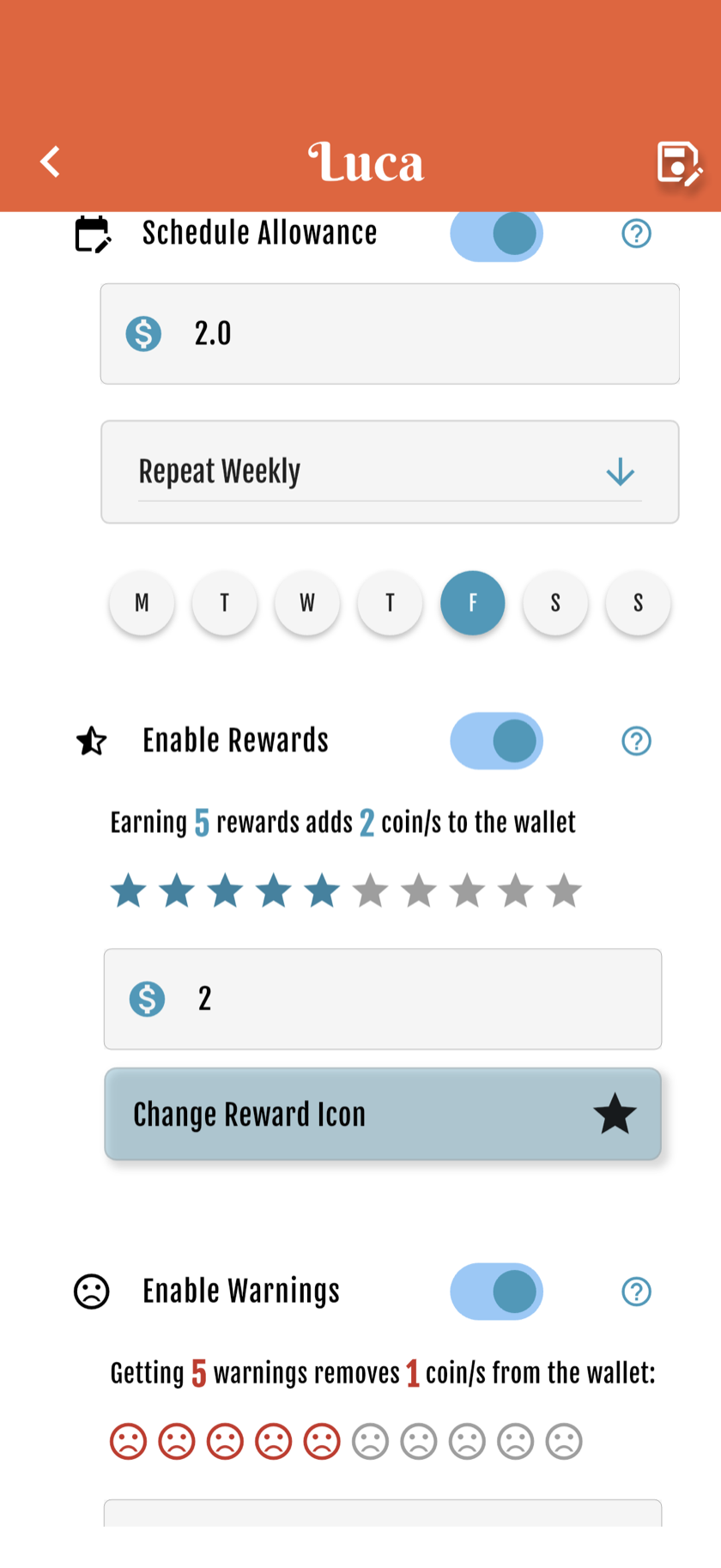Screen dimensions: 721x1568
Task: Open help for Schedule Allowance
Action: [x=636, y=234]
